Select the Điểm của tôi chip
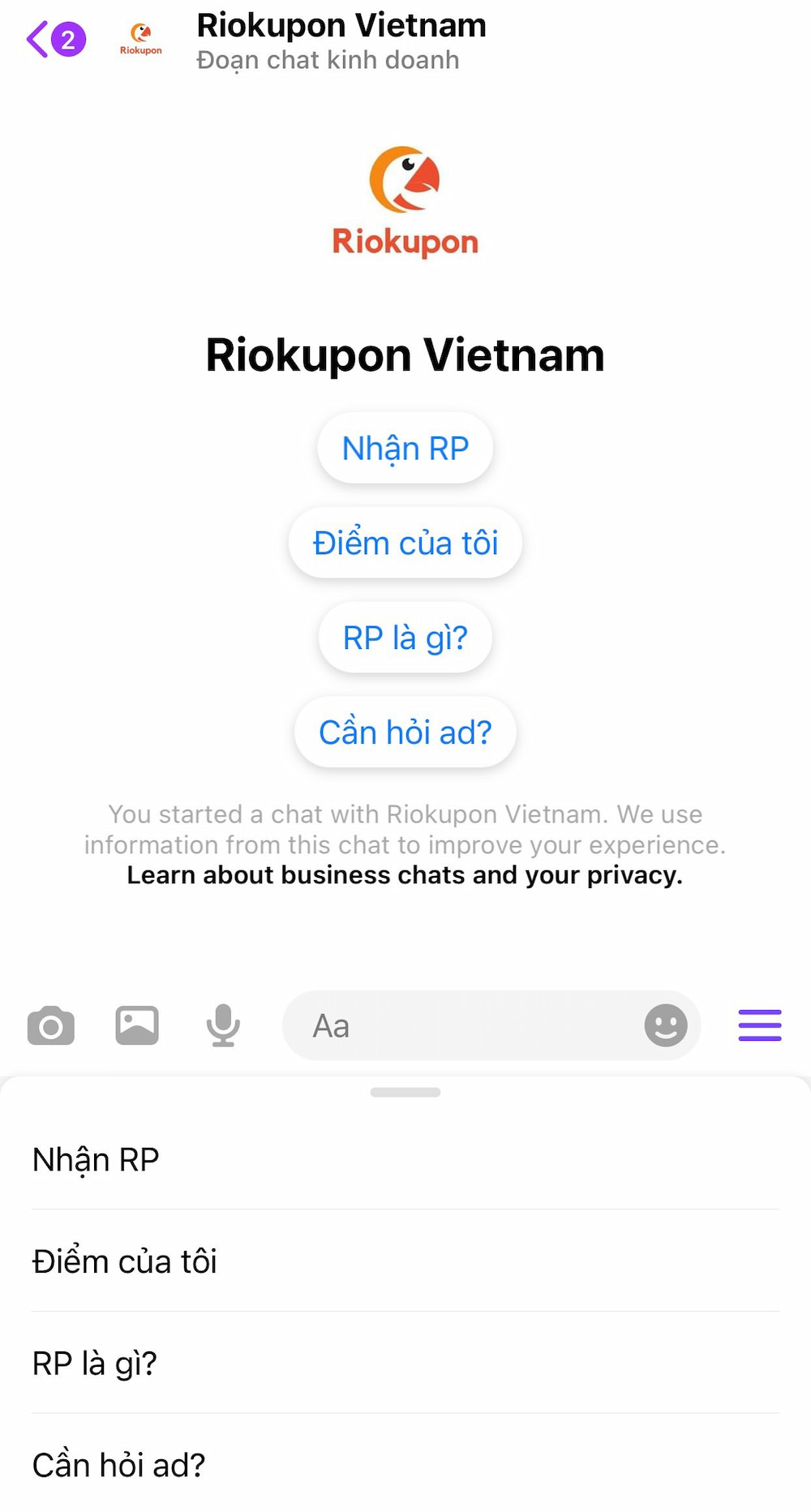Screen dimensions: 811x1512 click(405, 543)
